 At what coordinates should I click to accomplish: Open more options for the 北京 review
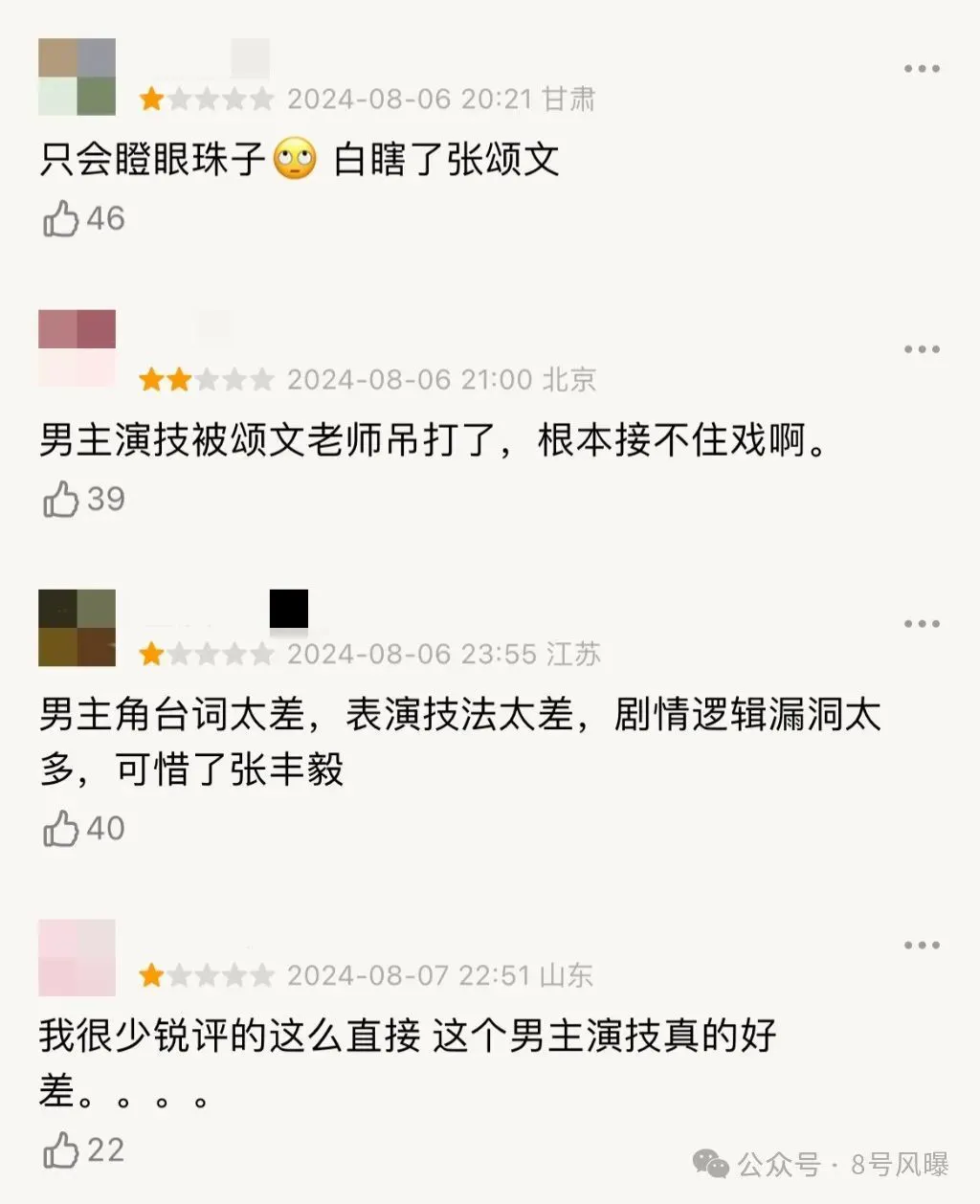921,349
